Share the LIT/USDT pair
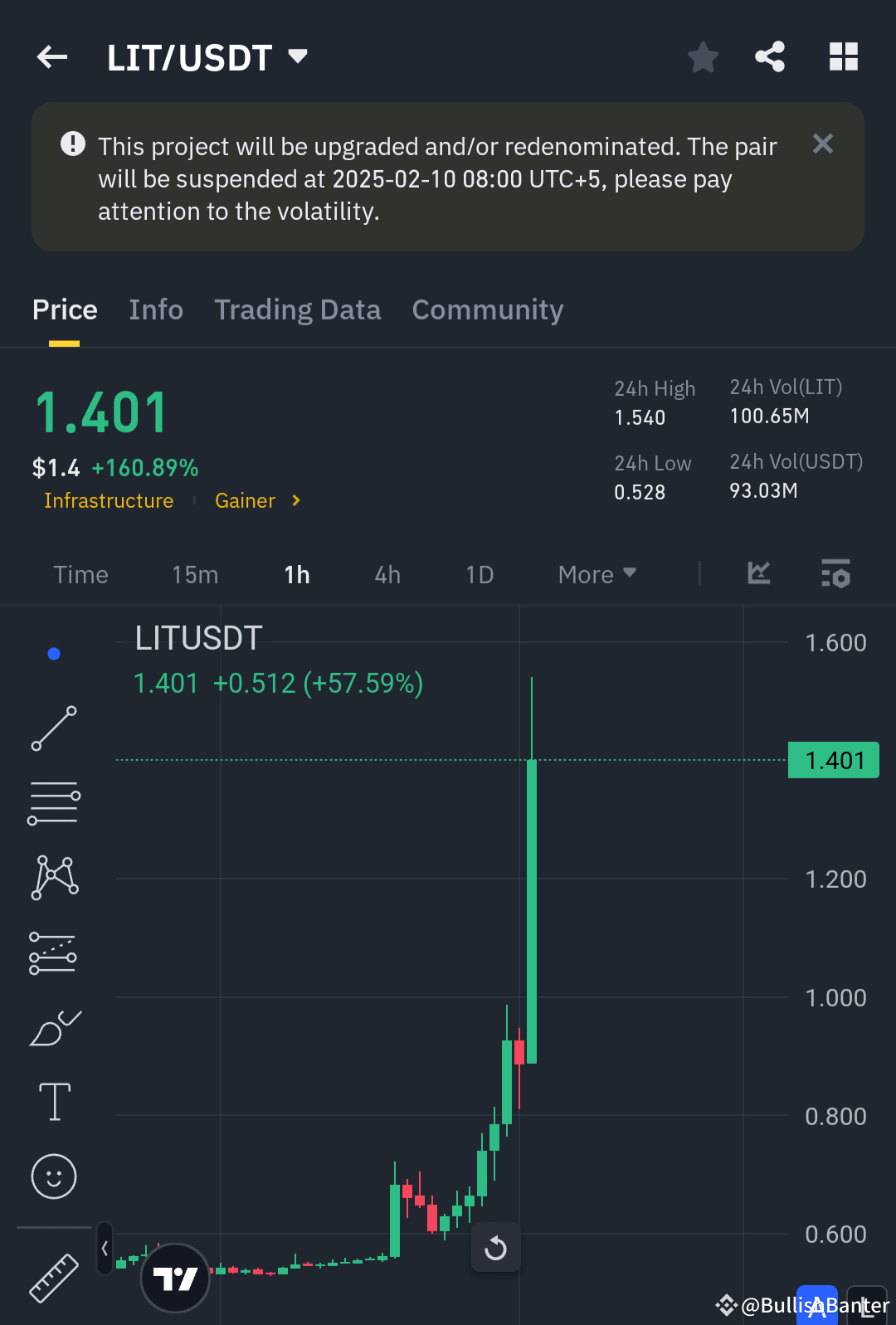 pyautogui.click(x=769, y=56)
